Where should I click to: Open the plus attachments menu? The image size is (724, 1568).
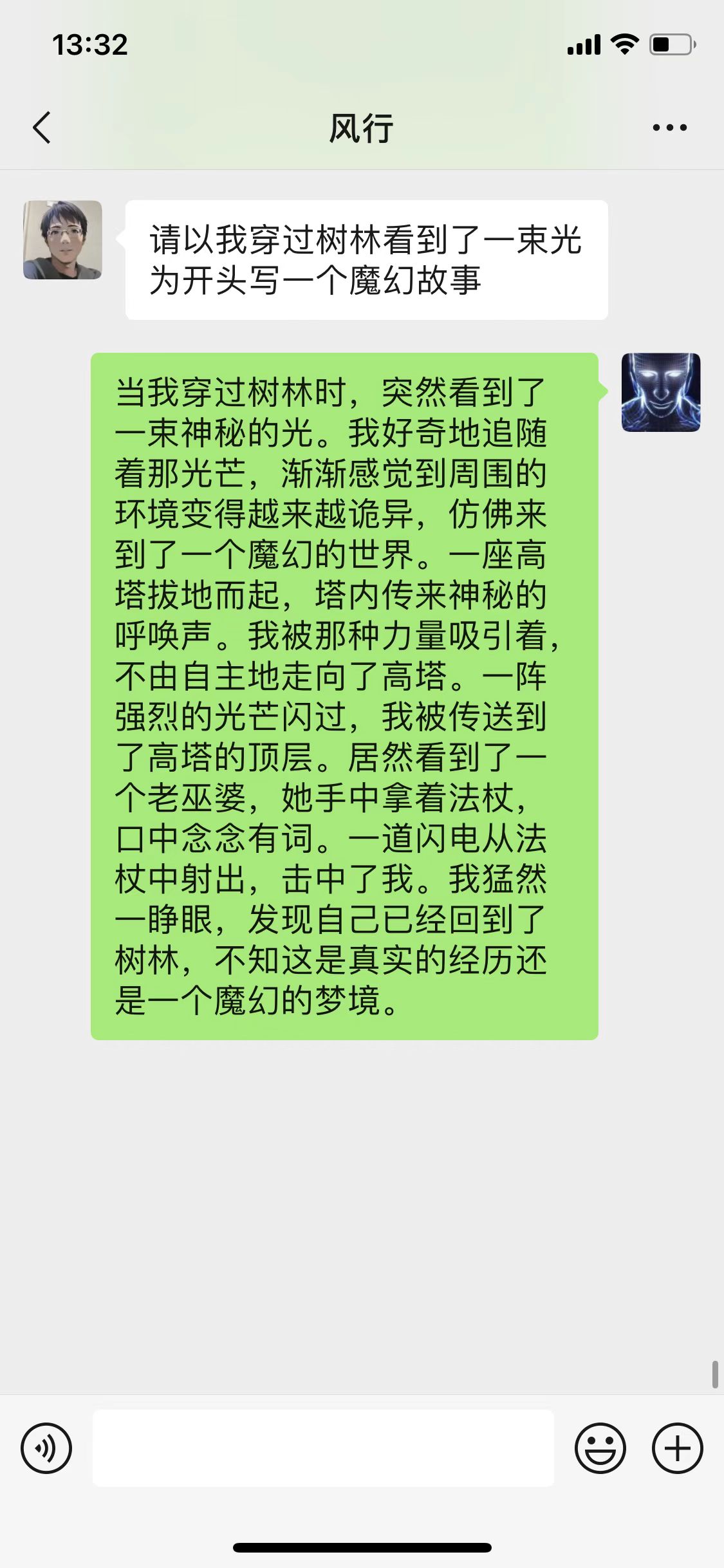point(677,1448)
